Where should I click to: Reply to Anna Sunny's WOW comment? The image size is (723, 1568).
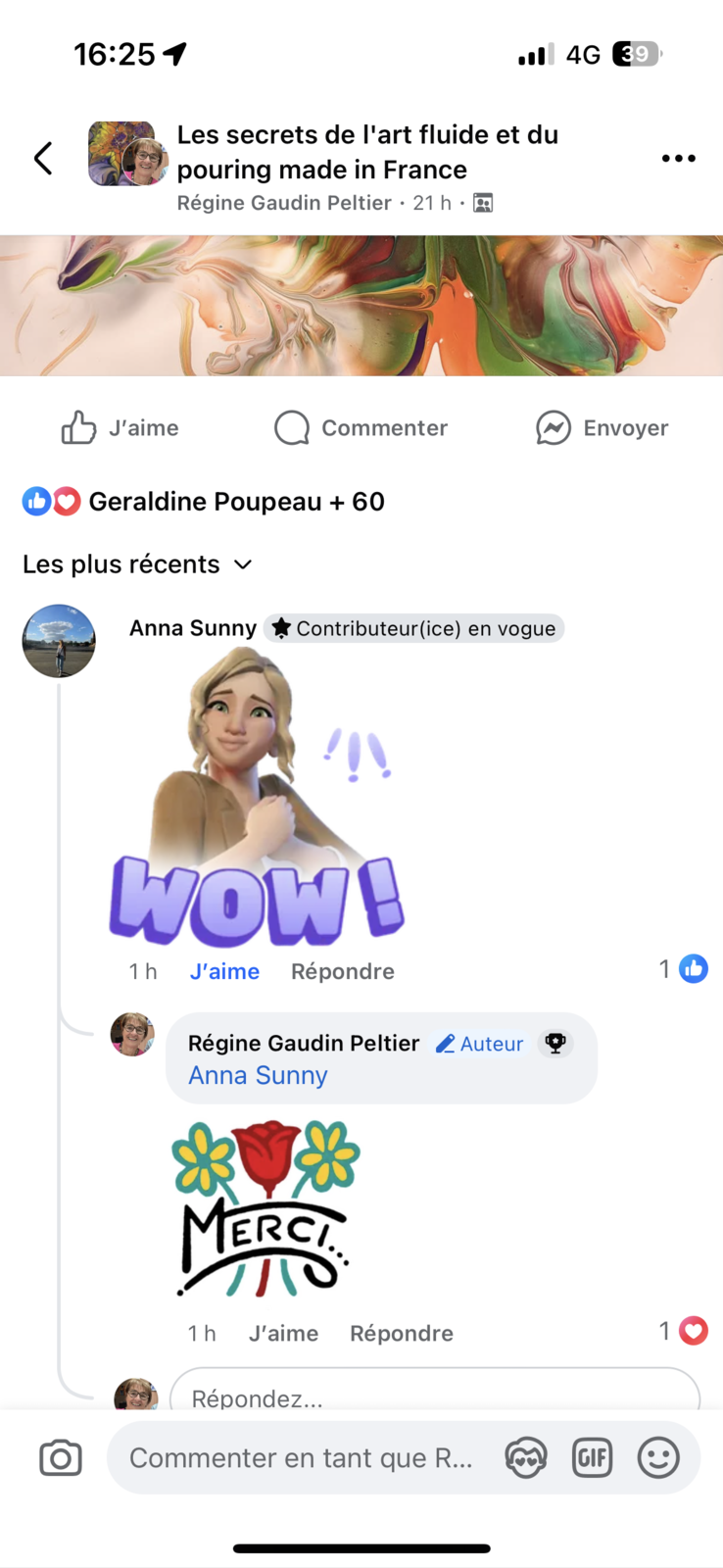coord(343,971)
